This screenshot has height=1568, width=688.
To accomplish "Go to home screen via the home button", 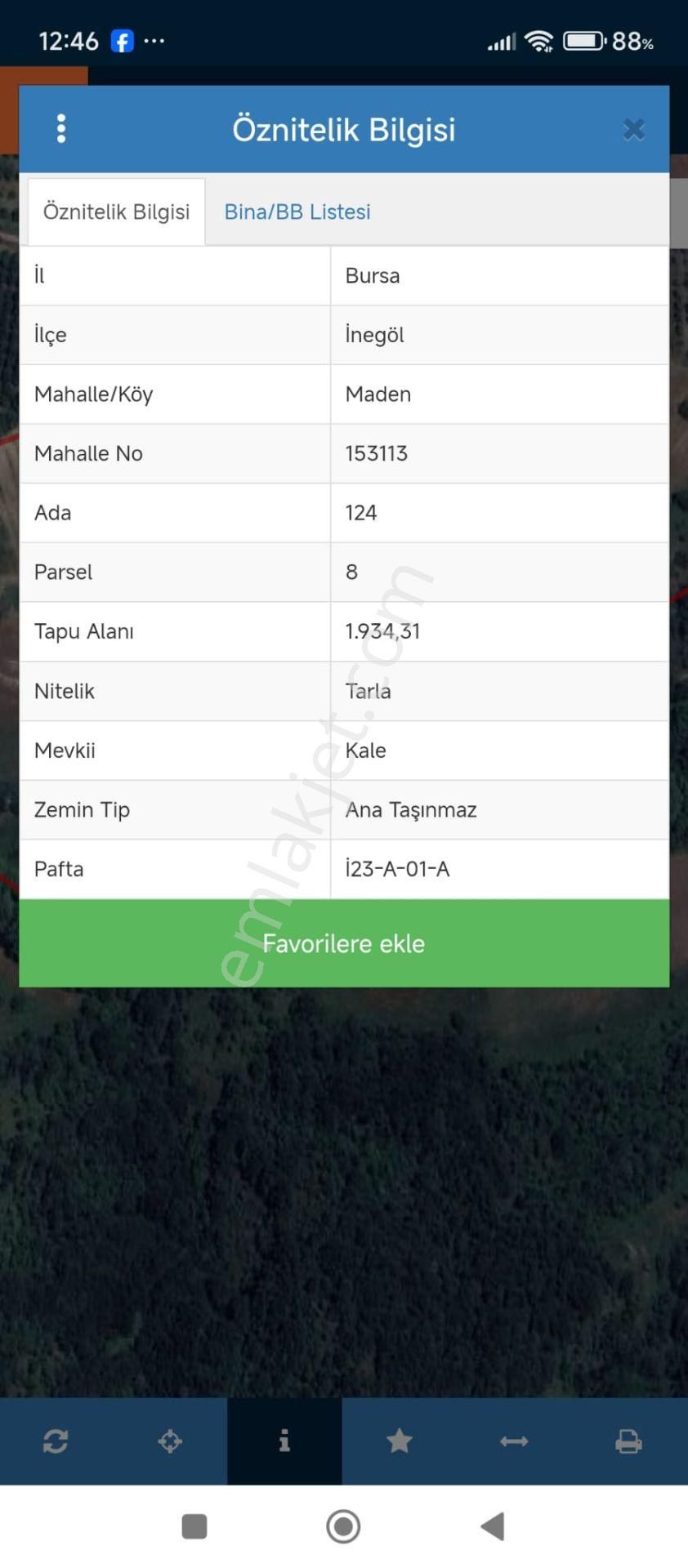I will click(x=343, y=1526).
